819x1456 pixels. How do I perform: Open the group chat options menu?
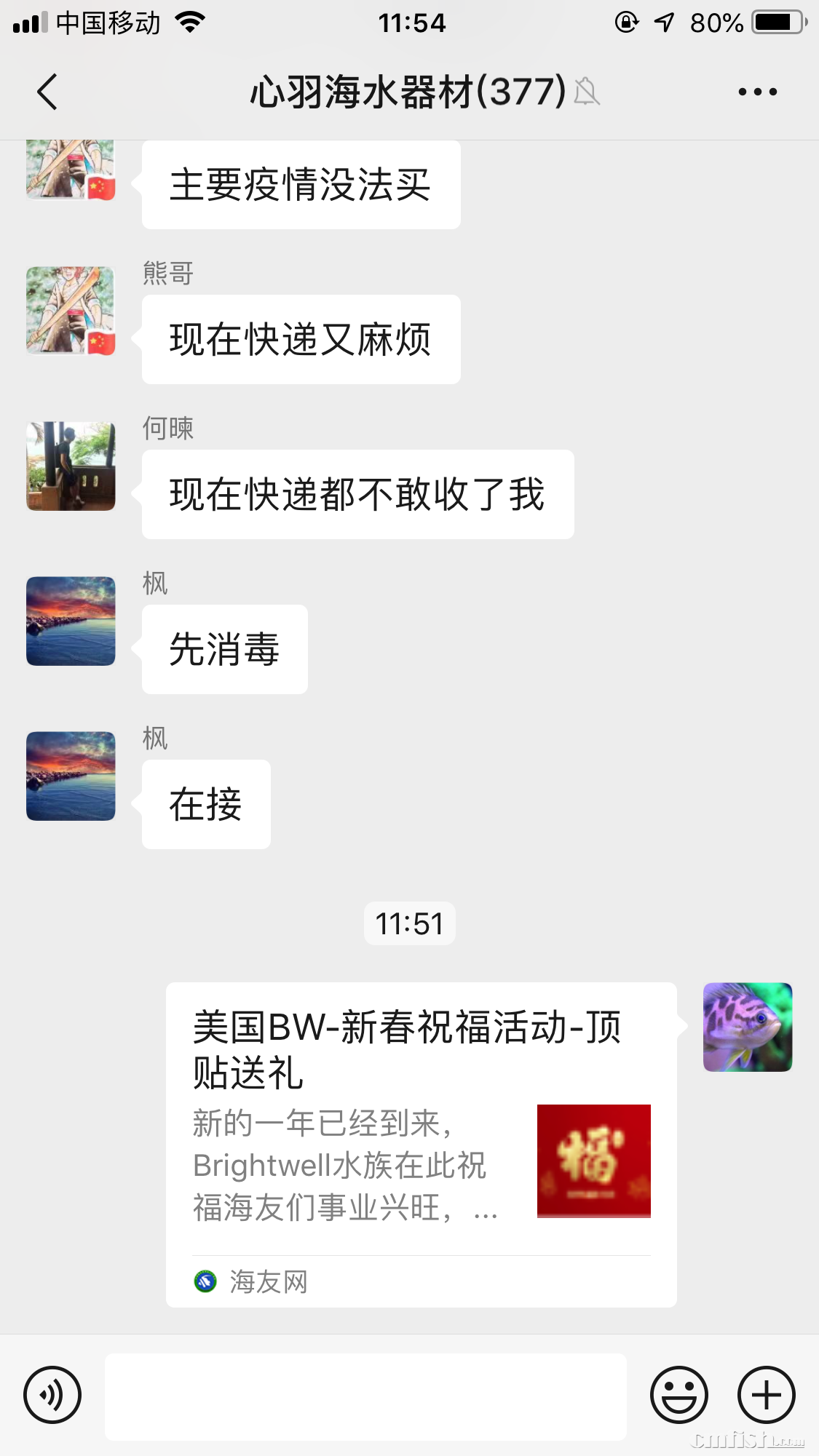click(x=757, y=92)
